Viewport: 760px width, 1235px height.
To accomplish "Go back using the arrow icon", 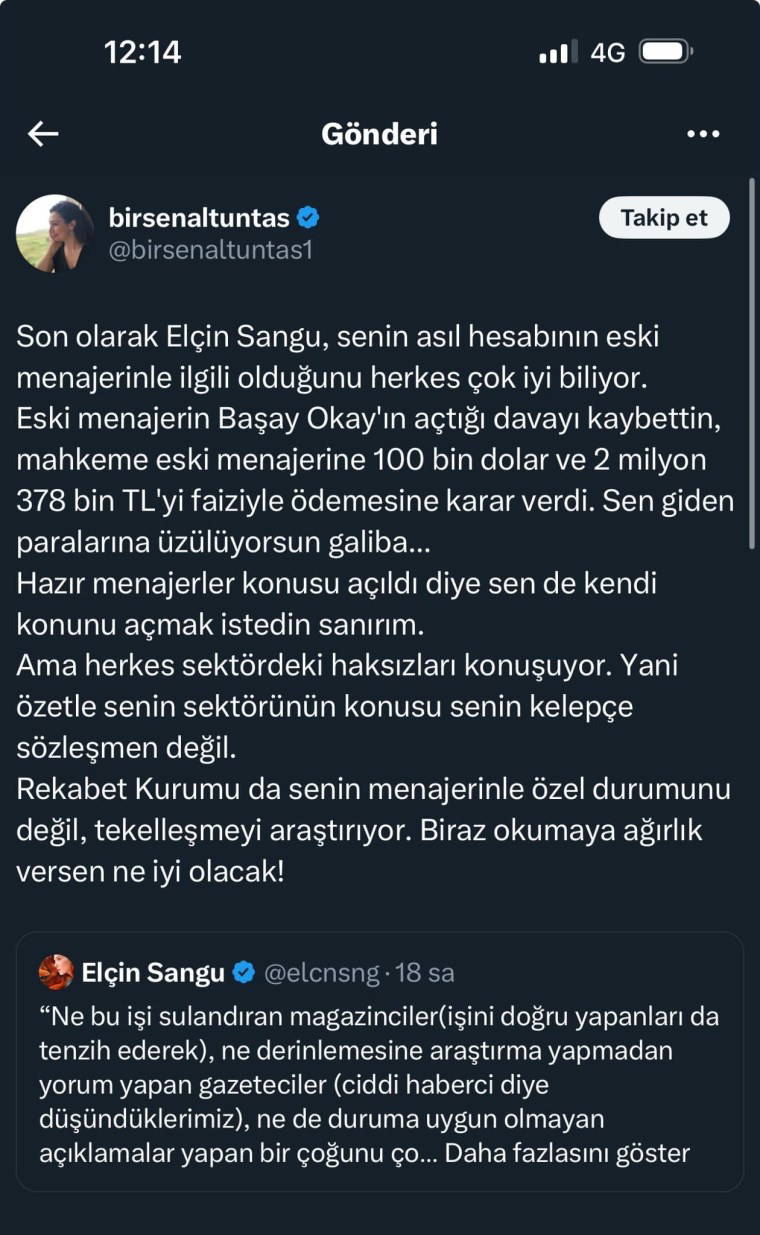I will point(43,134).
